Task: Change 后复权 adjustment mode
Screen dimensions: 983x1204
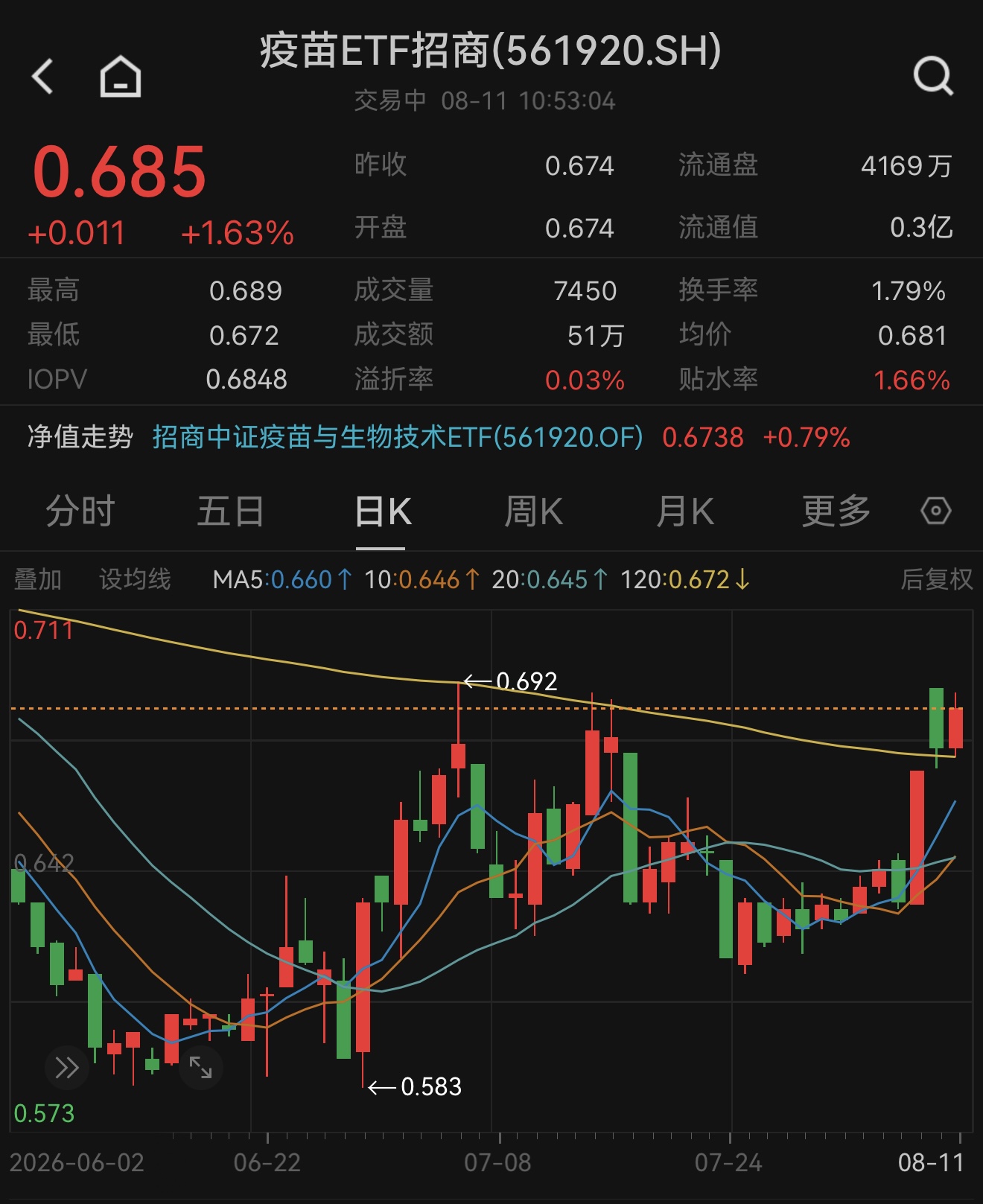Action: click(937, 579)
